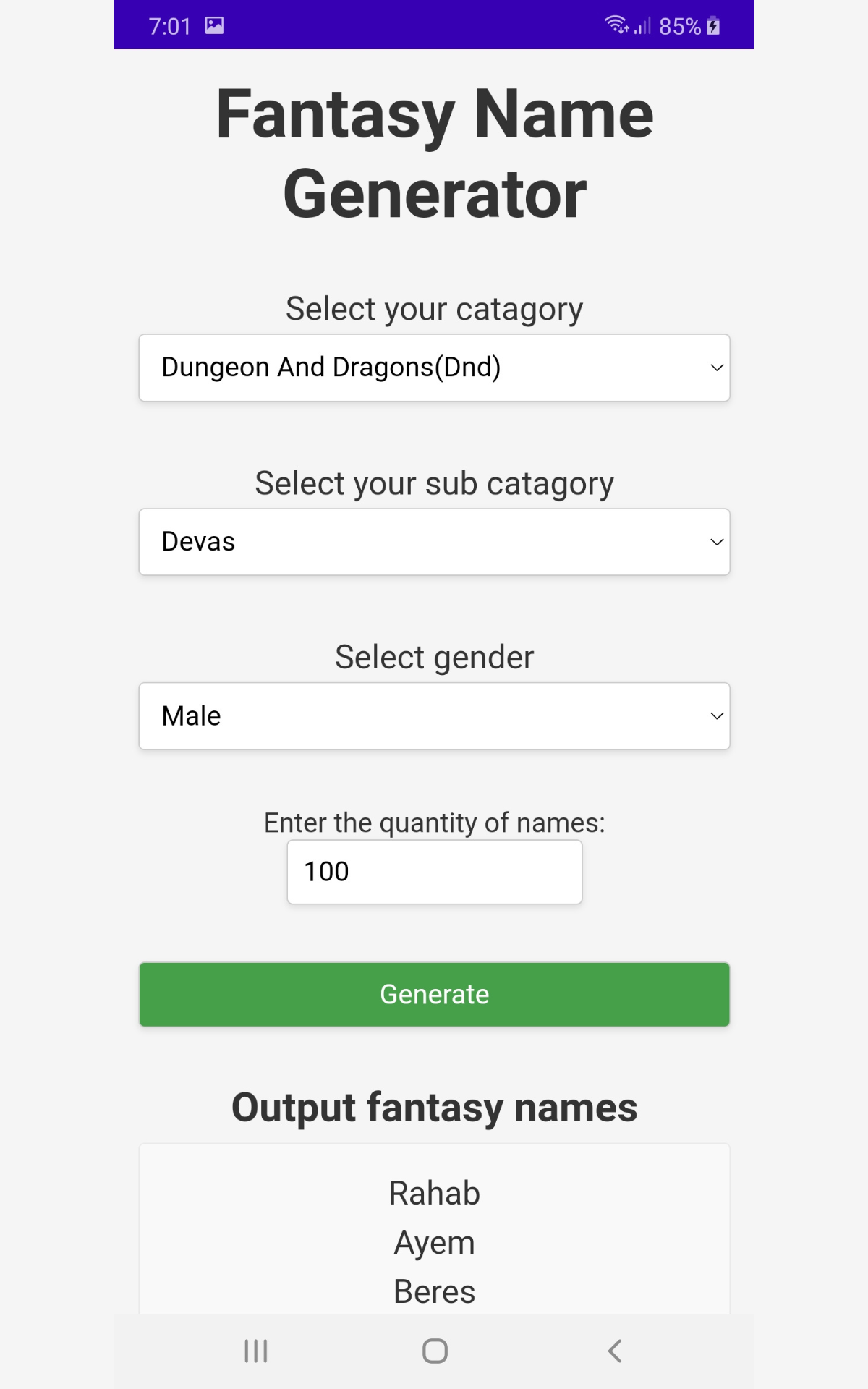This screenshot has width=868, height=1389.
Task: Click the quantity input field showing 100
Action: click(434, 872)
